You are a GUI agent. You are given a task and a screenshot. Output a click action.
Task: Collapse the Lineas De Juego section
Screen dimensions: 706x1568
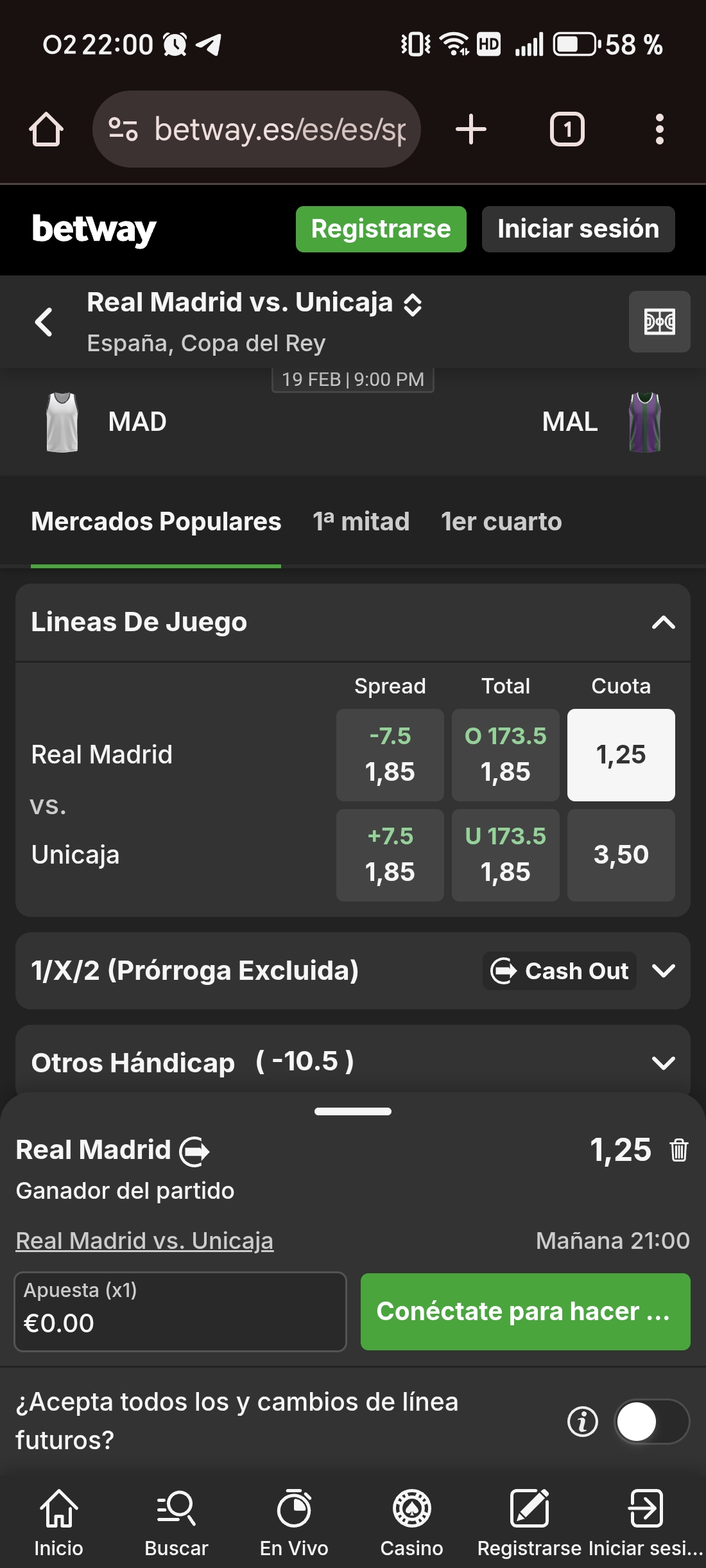[x=662, y=621]
